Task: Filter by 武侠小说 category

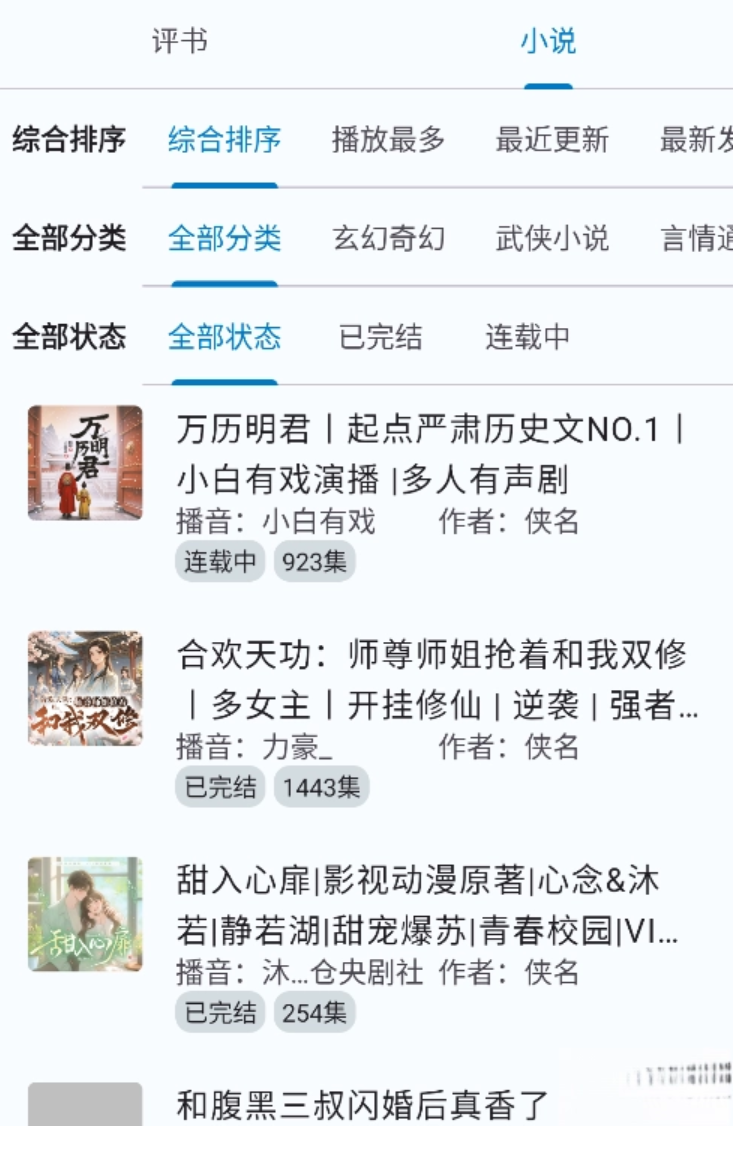Action: tap(552, 239)
